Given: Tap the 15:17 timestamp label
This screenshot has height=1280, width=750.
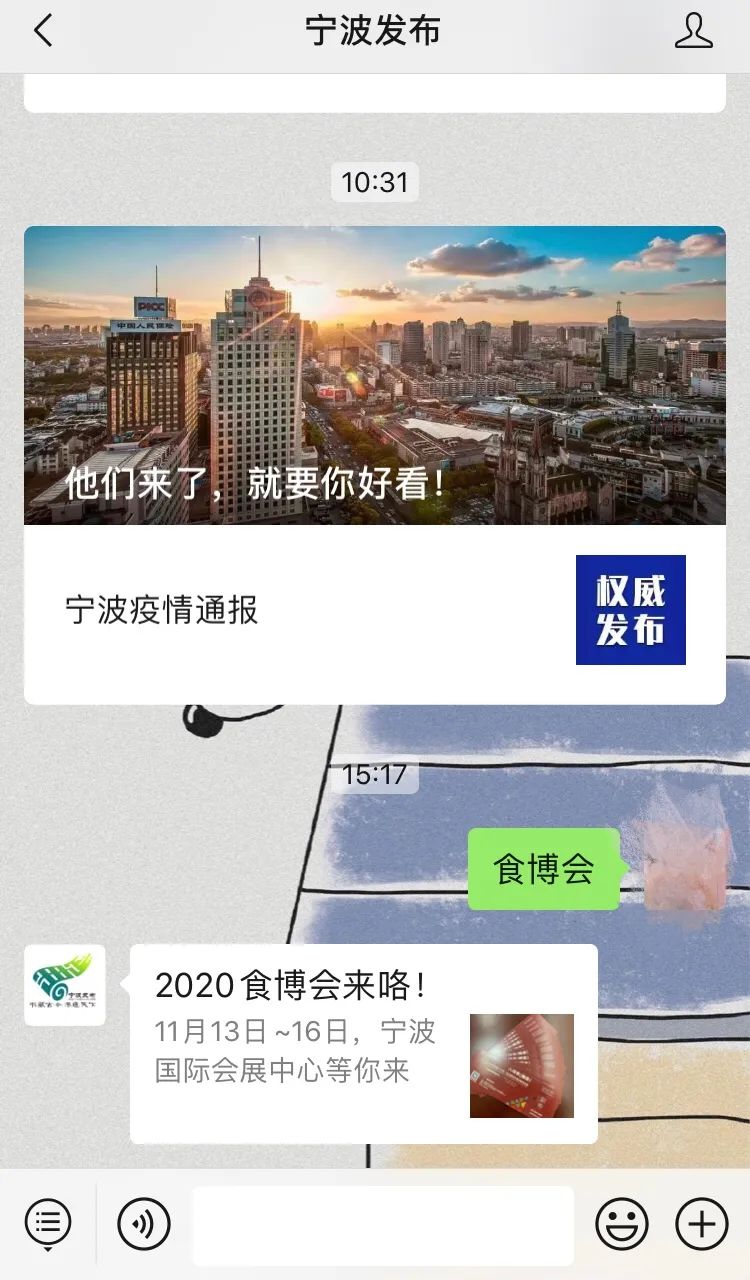Looking at the screenshot, I should [x=375, y=772].
